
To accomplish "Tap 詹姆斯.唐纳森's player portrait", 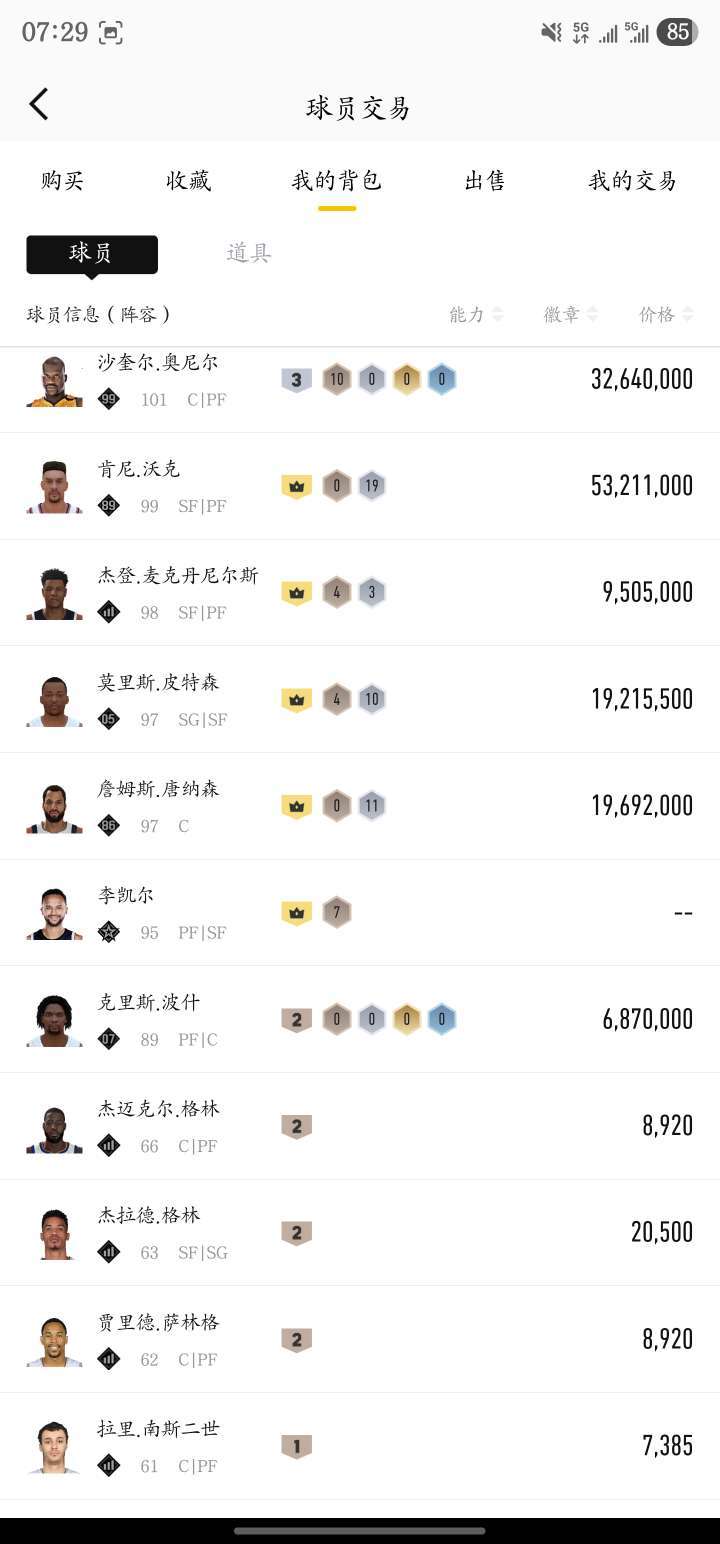I will click(54, 805).
